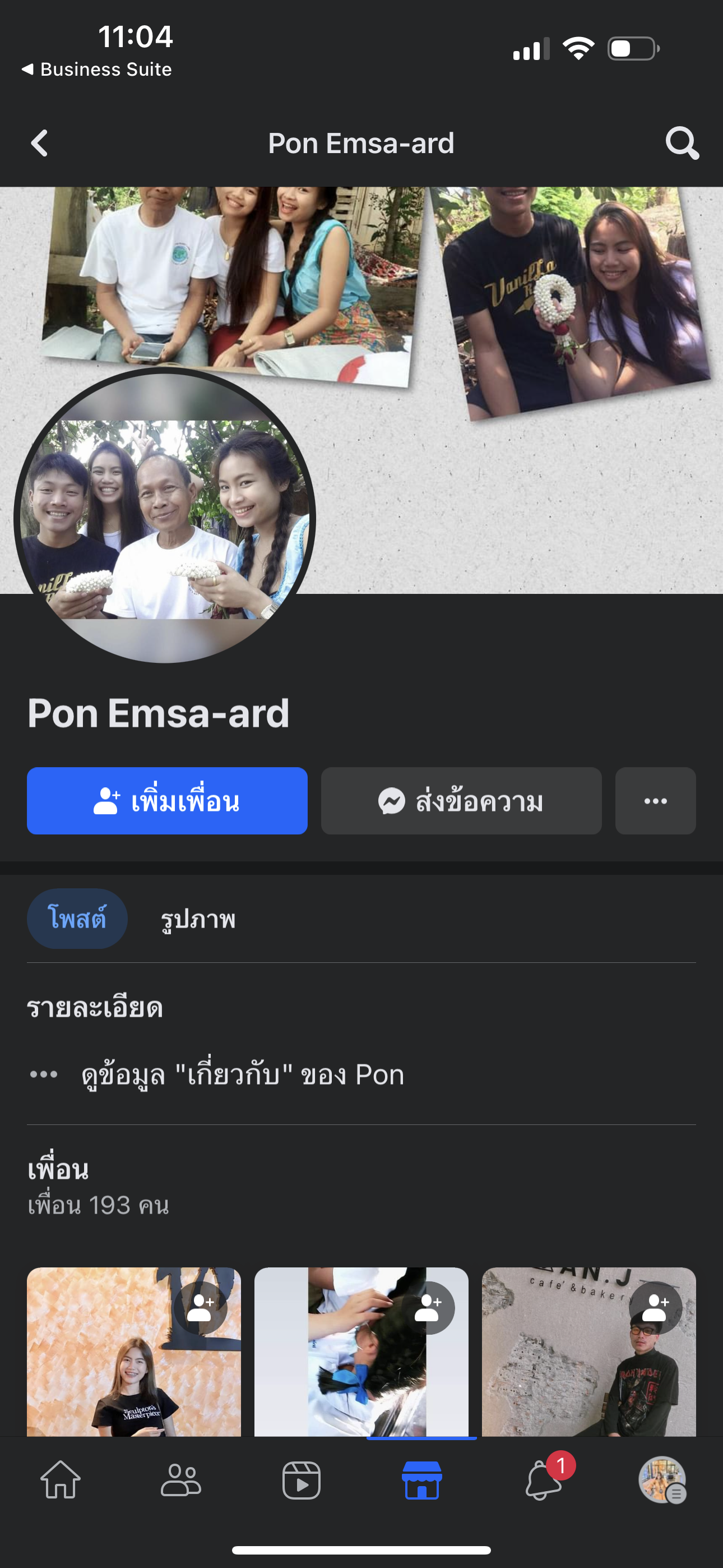Select the โพสต์ posts tab

click(77, 918)
